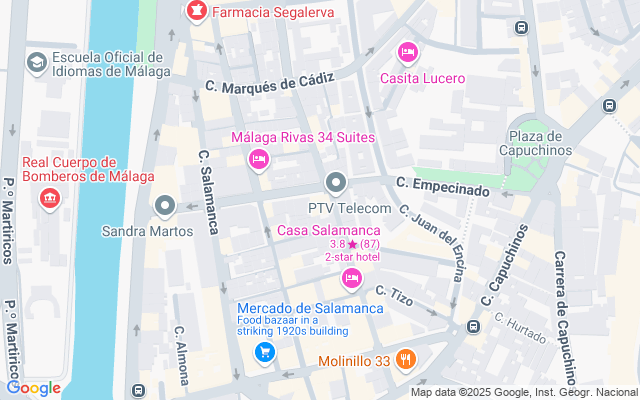Tap the bus stop at Plaza de Capuchinos
The width and height of the screenshot is (640, 400).
click(609, 105)
